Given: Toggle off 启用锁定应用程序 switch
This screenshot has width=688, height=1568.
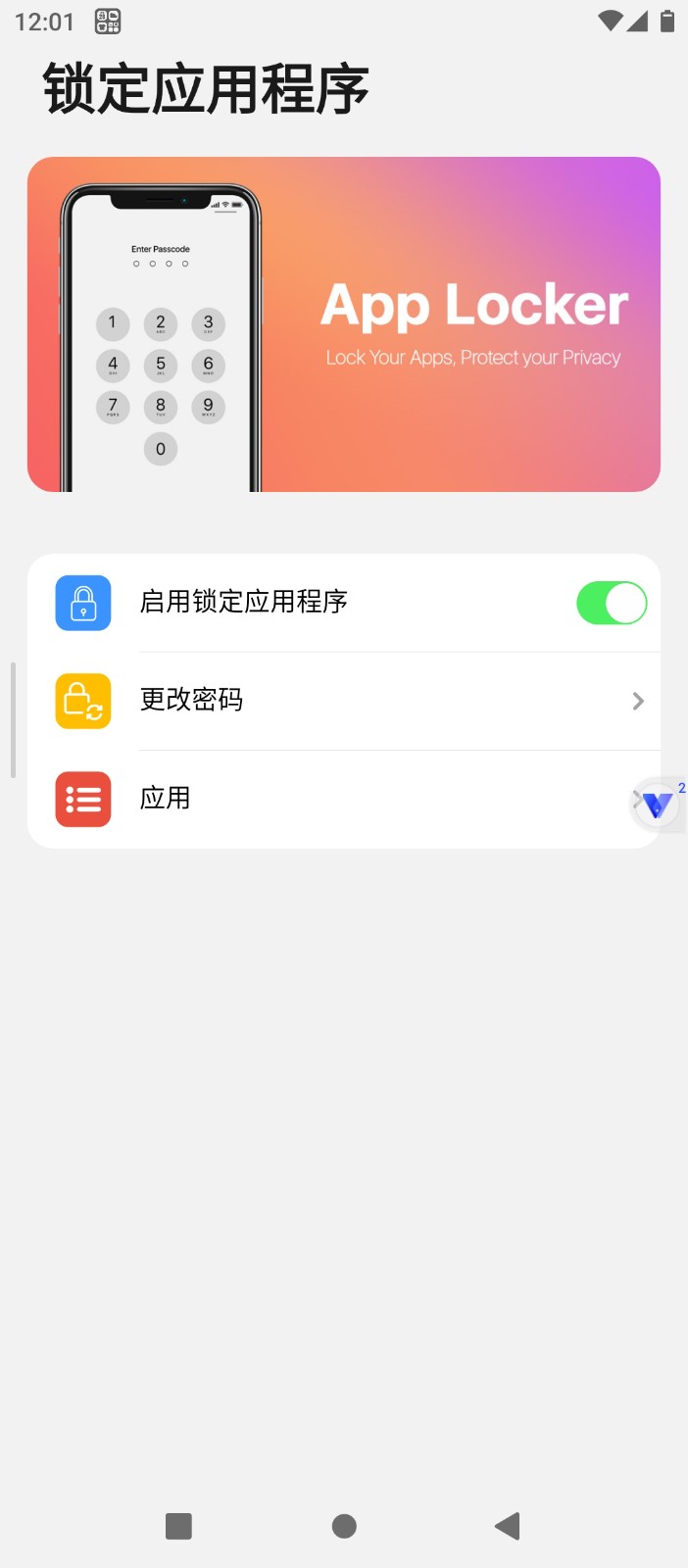Looking at the screenshot, I should coord(612,603).
